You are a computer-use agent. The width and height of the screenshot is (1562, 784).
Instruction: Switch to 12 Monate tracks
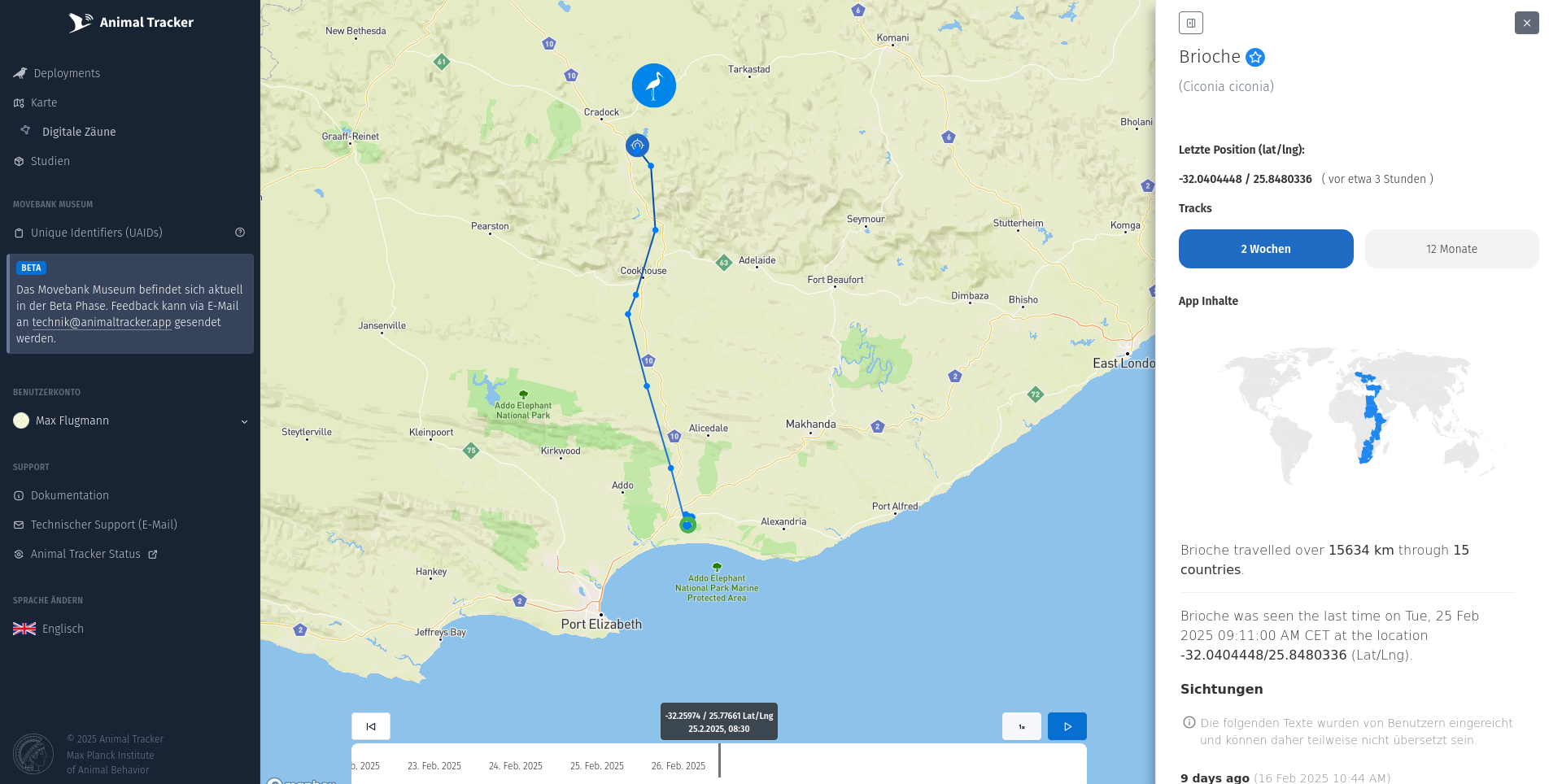point(1451,249)
